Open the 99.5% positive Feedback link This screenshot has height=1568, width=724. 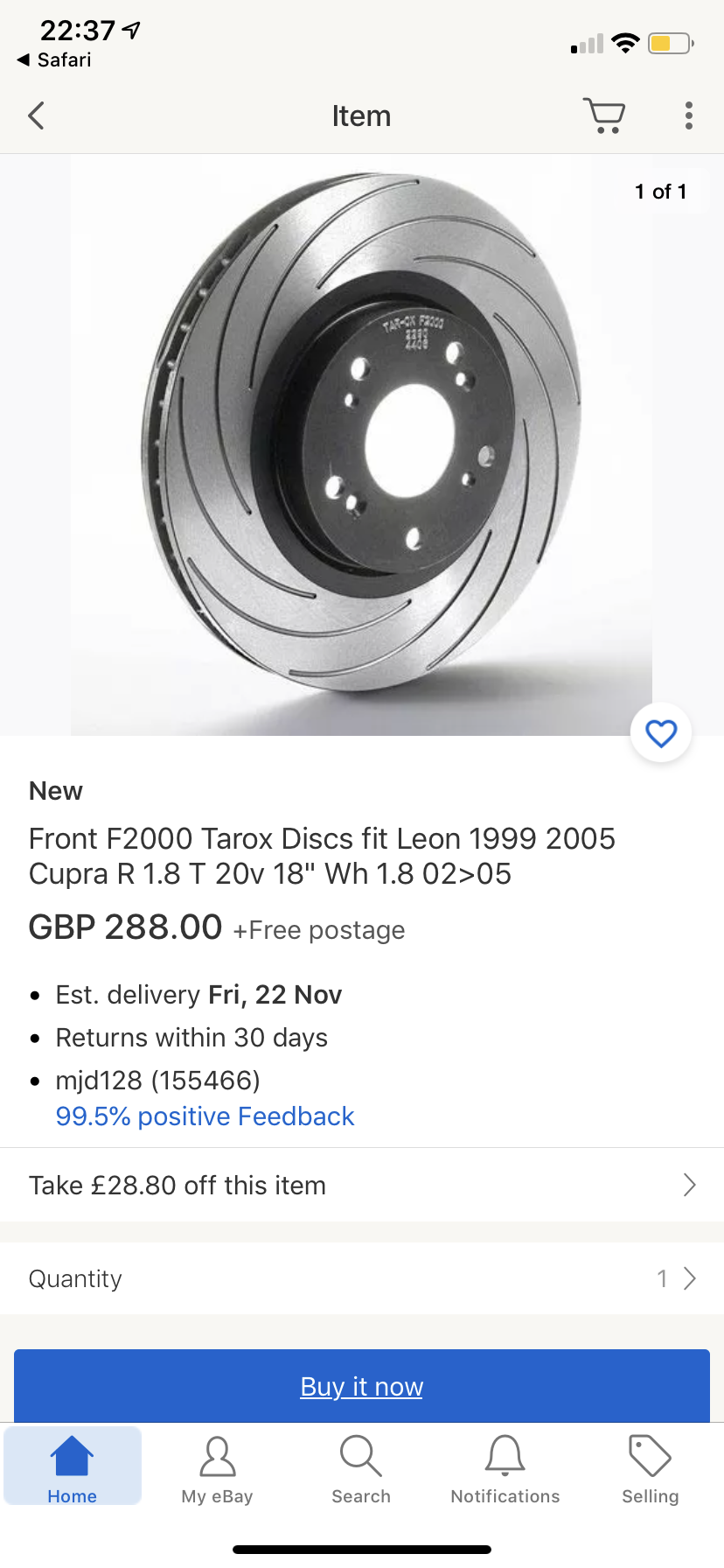205,1116
